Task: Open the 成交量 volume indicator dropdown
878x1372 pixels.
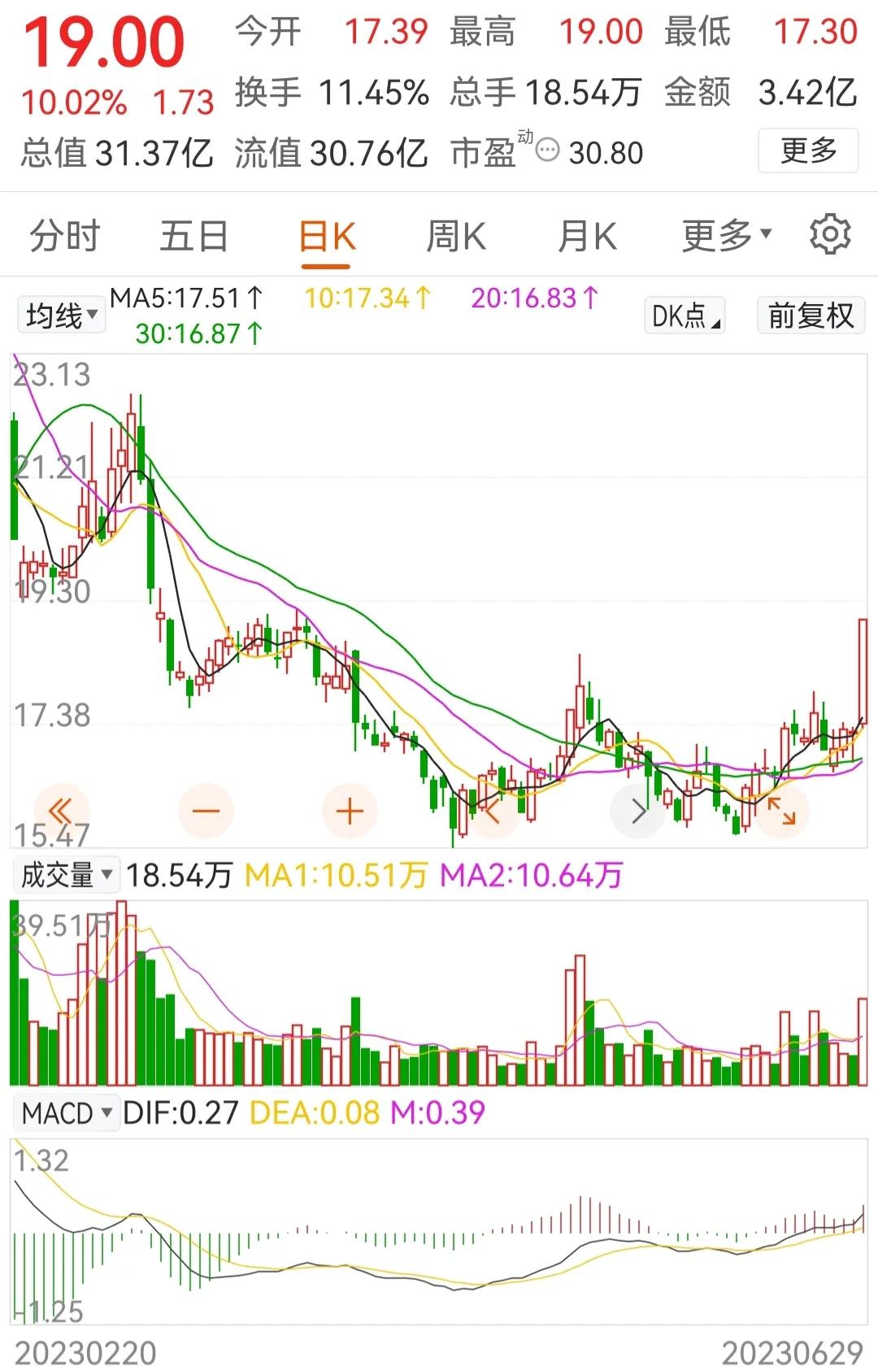Action: point(66,876)
